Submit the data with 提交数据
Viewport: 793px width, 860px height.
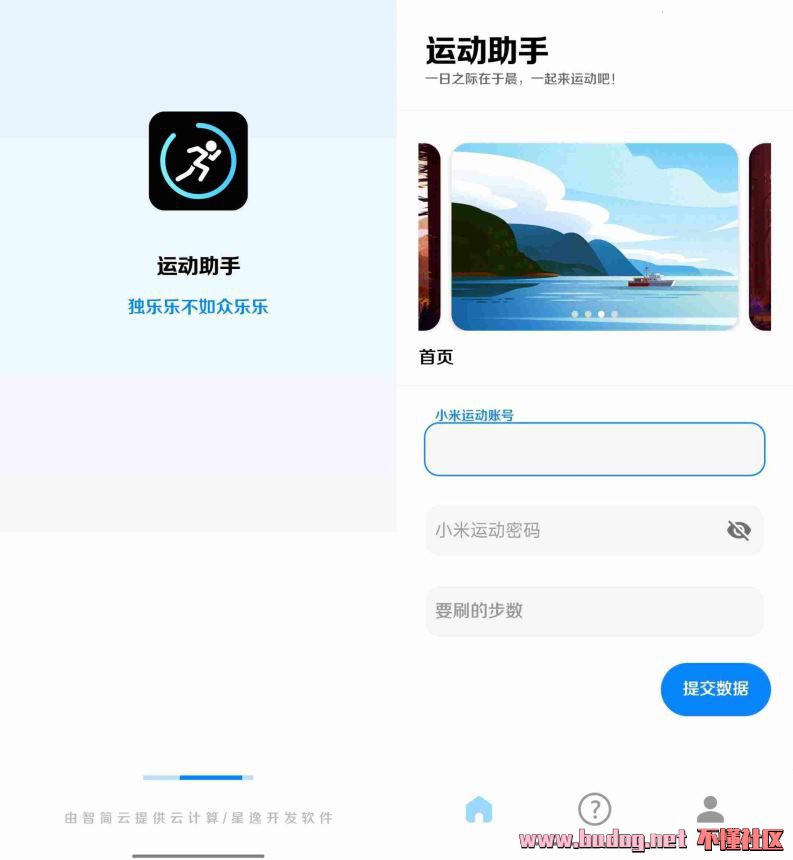(x=715, y=689)
